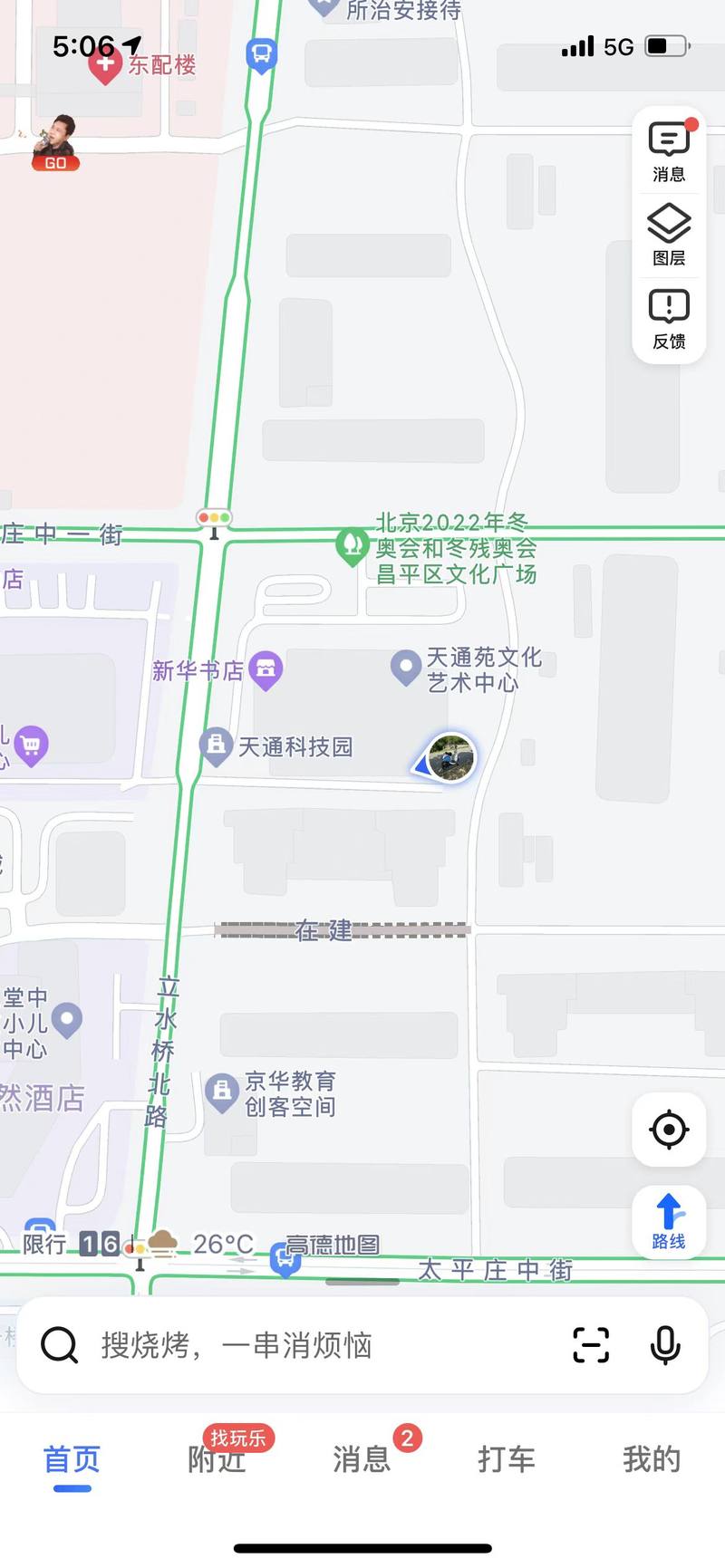Screen dimensions: 725x1568
Task: Switch to the 附近 nearby tab
Action: click(216, 1459)
